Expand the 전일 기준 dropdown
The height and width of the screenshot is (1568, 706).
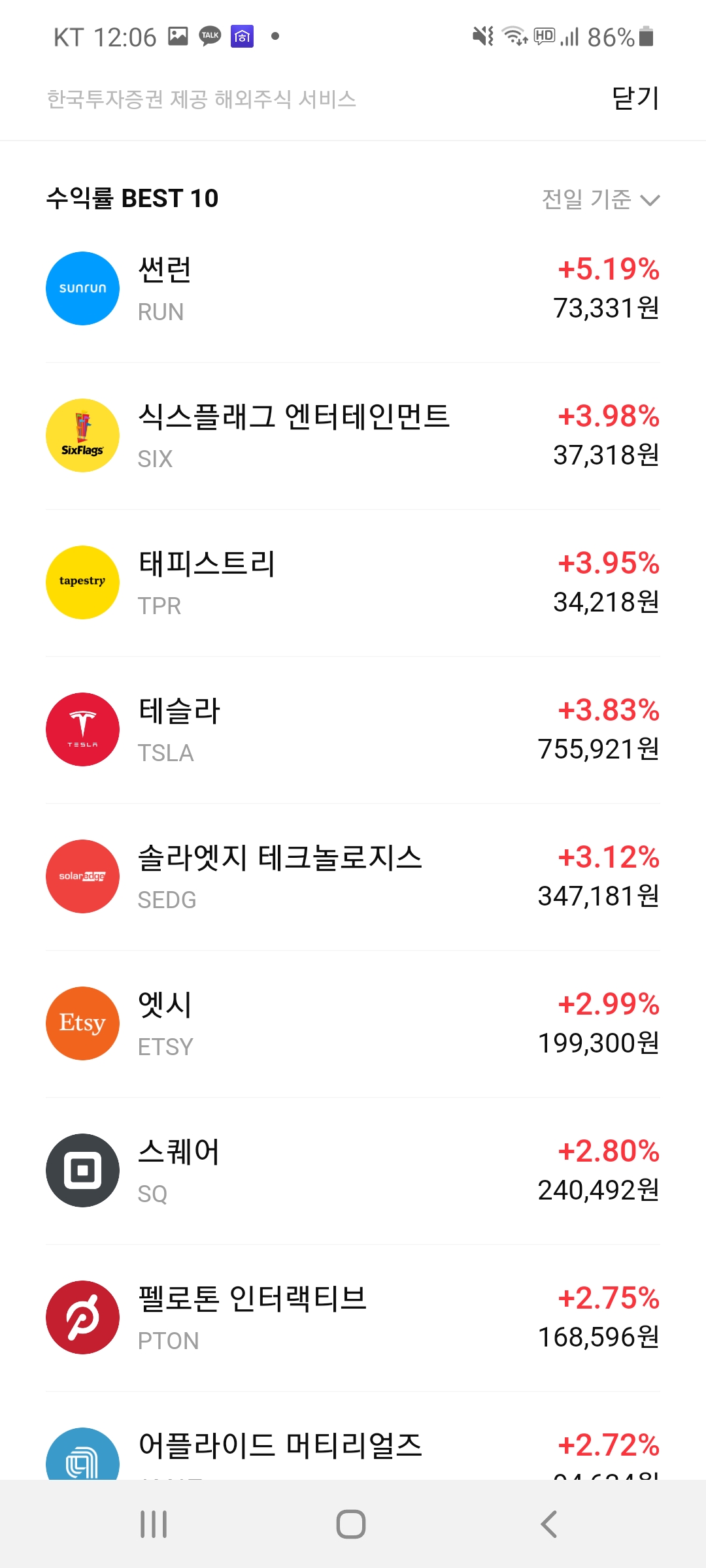coord(601,199)
